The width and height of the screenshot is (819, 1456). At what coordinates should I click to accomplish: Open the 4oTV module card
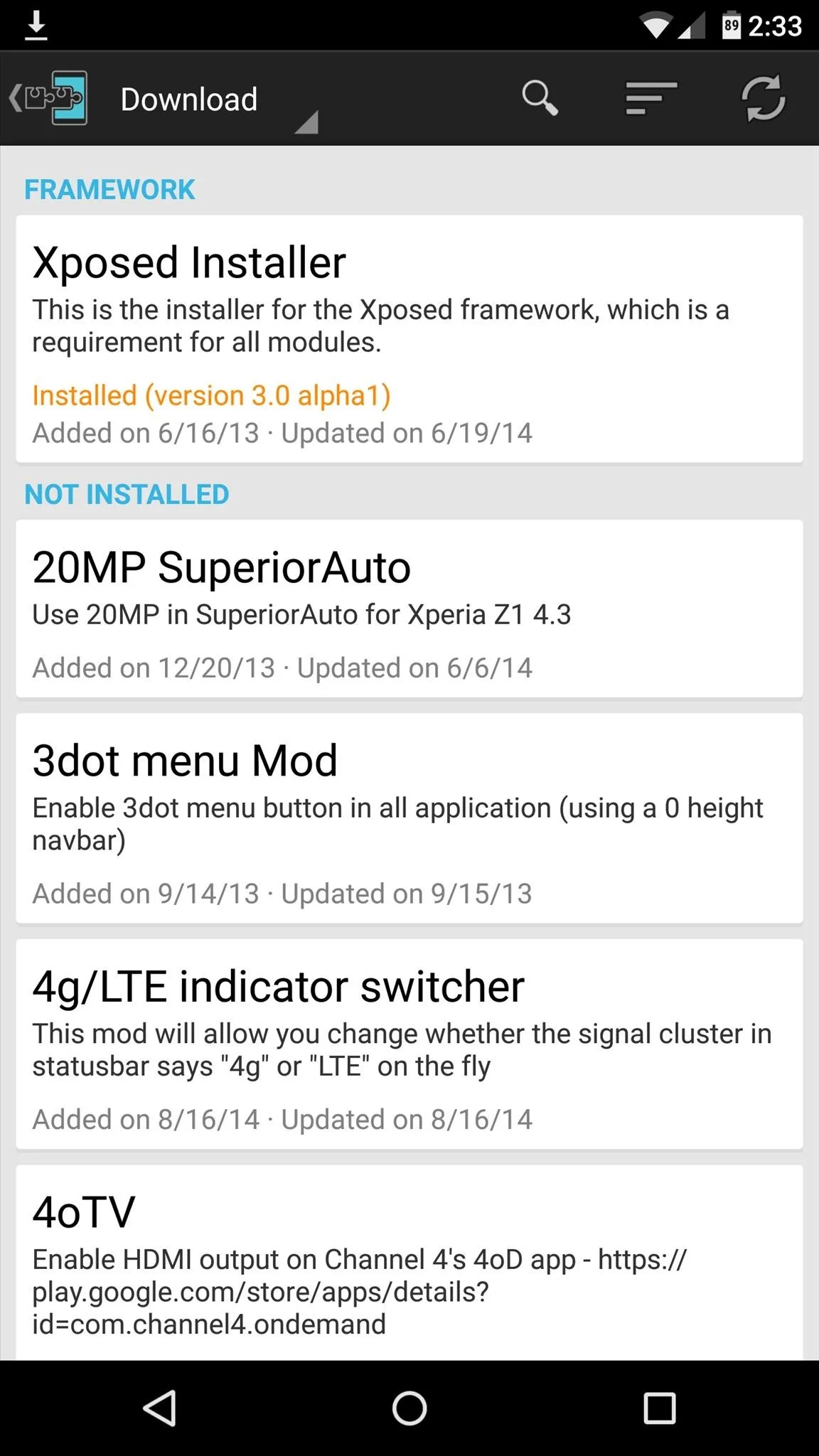click(x=409, y=1263)
